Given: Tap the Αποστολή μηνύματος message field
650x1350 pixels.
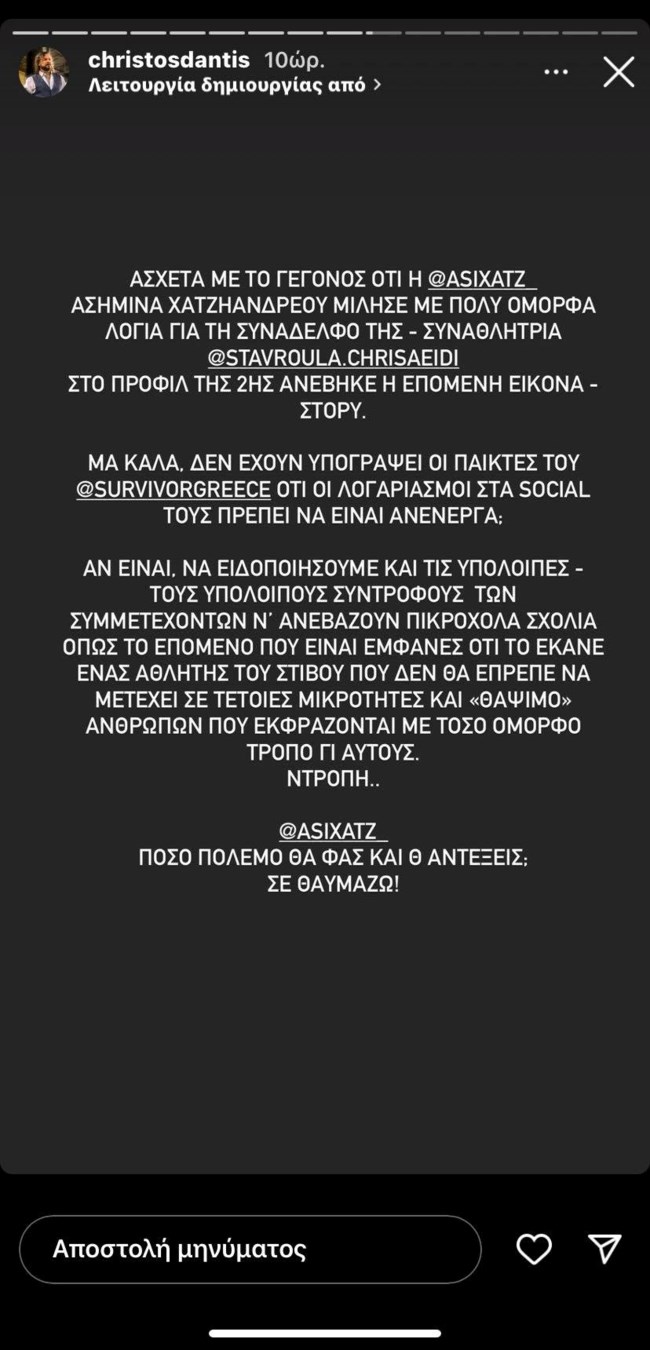Looking at the screenshot, I should 250,1249.
